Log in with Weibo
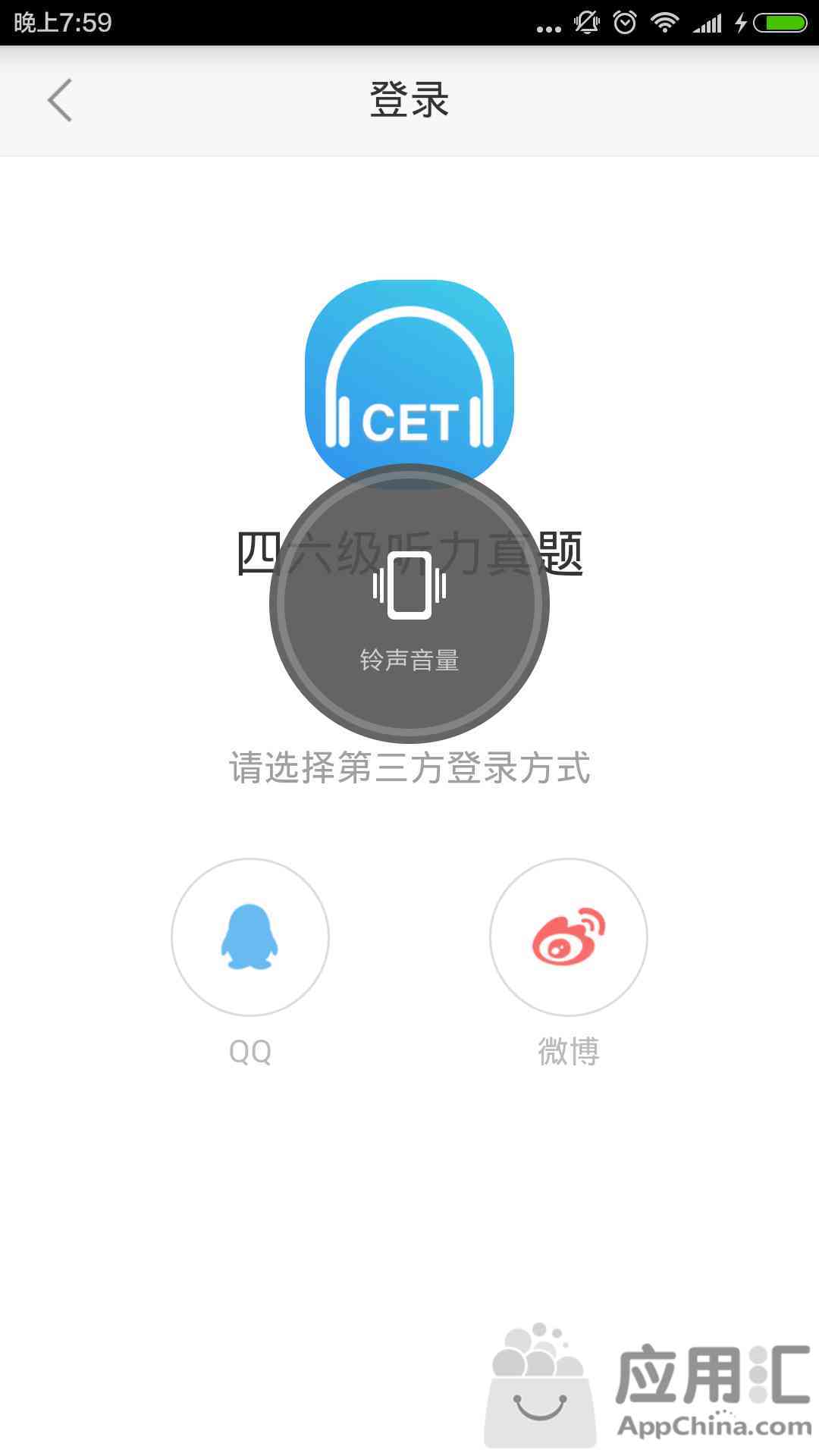Image resolution: width=819 pixels, height=1456 pixels. click(x=569, y=937)
